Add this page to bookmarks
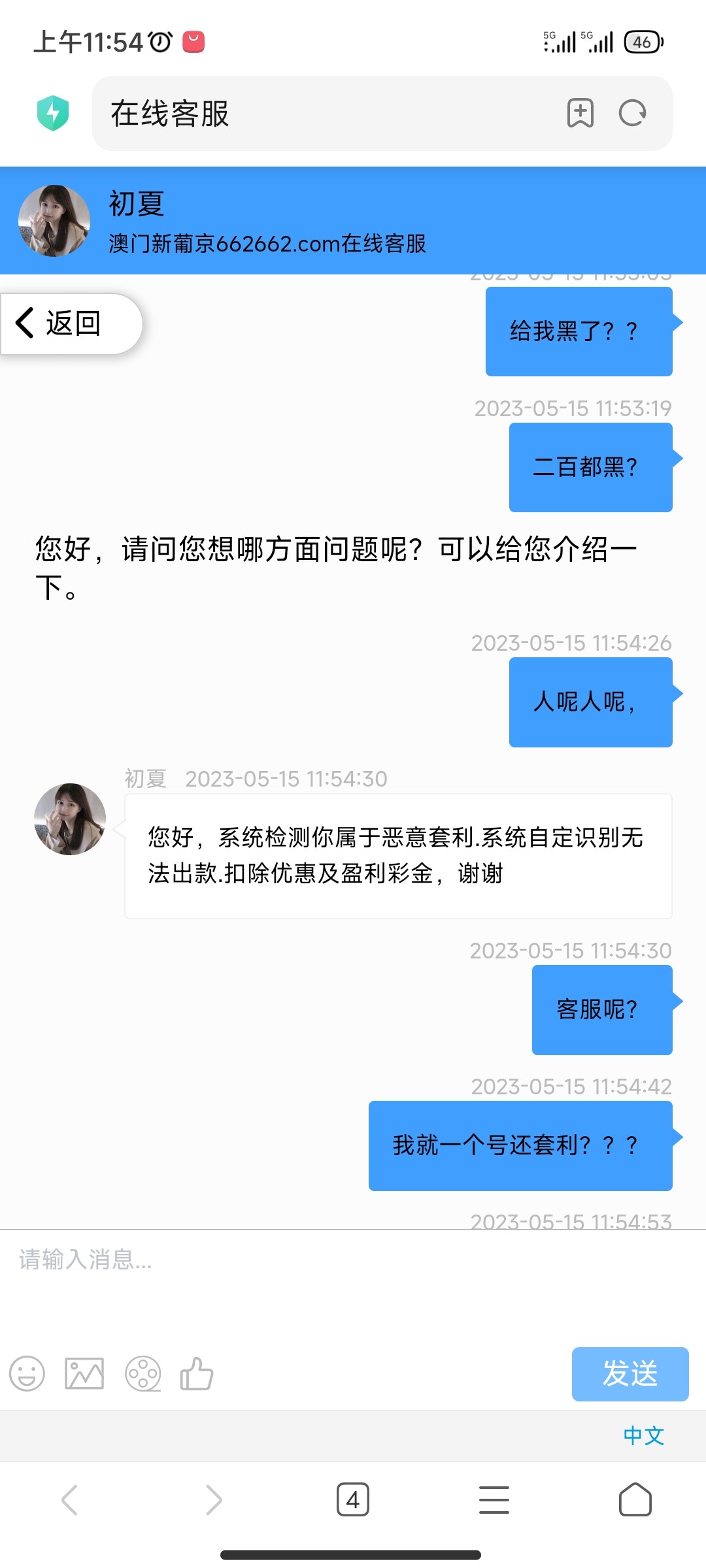 (580, 113)
